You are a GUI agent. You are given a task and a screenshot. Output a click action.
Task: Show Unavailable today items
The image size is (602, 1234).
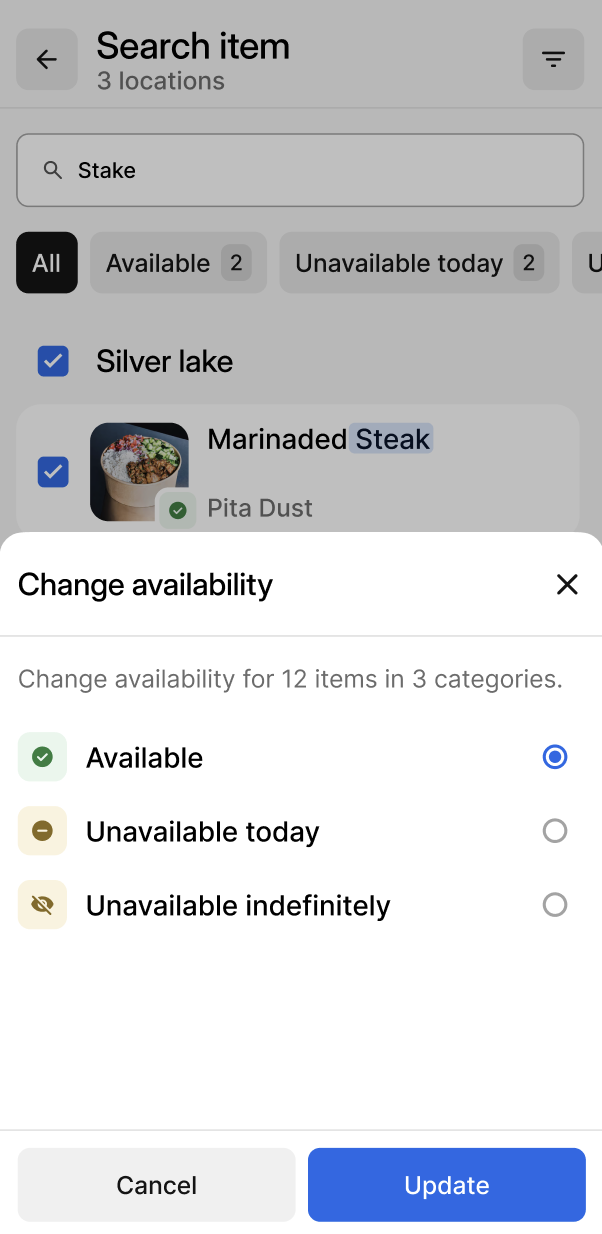(418, 264)
